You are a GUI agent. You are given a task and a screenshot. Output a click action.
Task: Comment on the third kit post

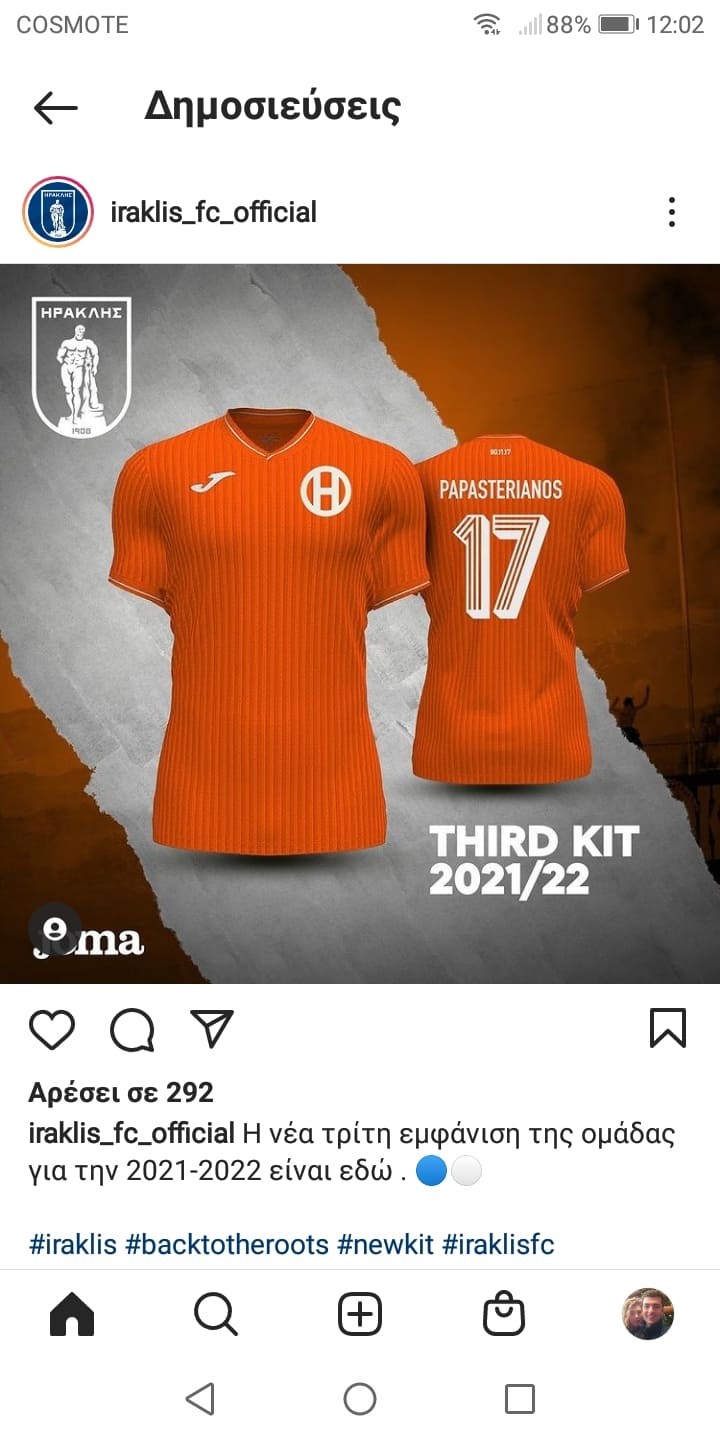click(x=132, y=1029)
